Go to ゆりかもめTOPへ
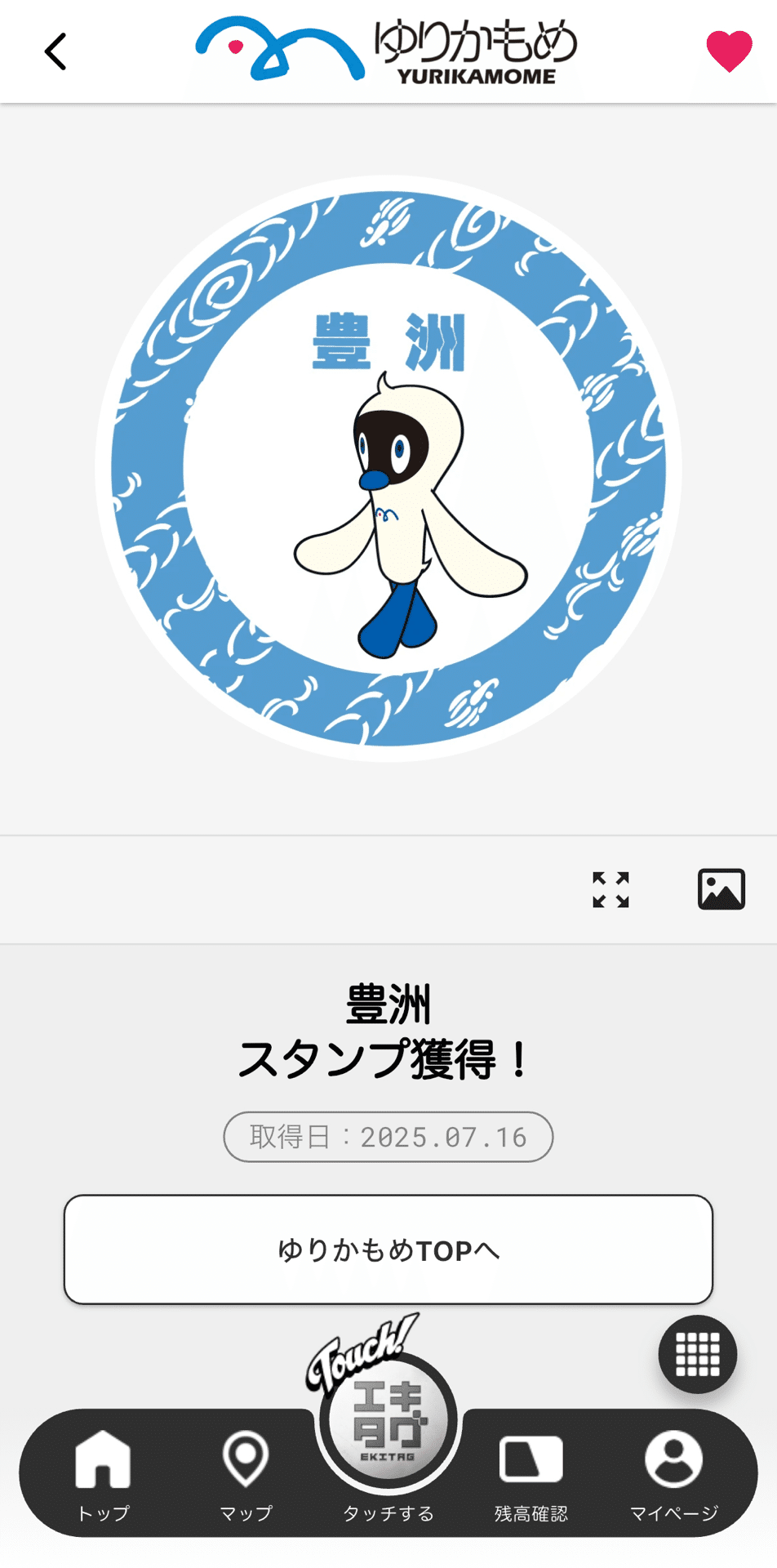Viewport: 777px width, 1568px height. point(388,1249)
